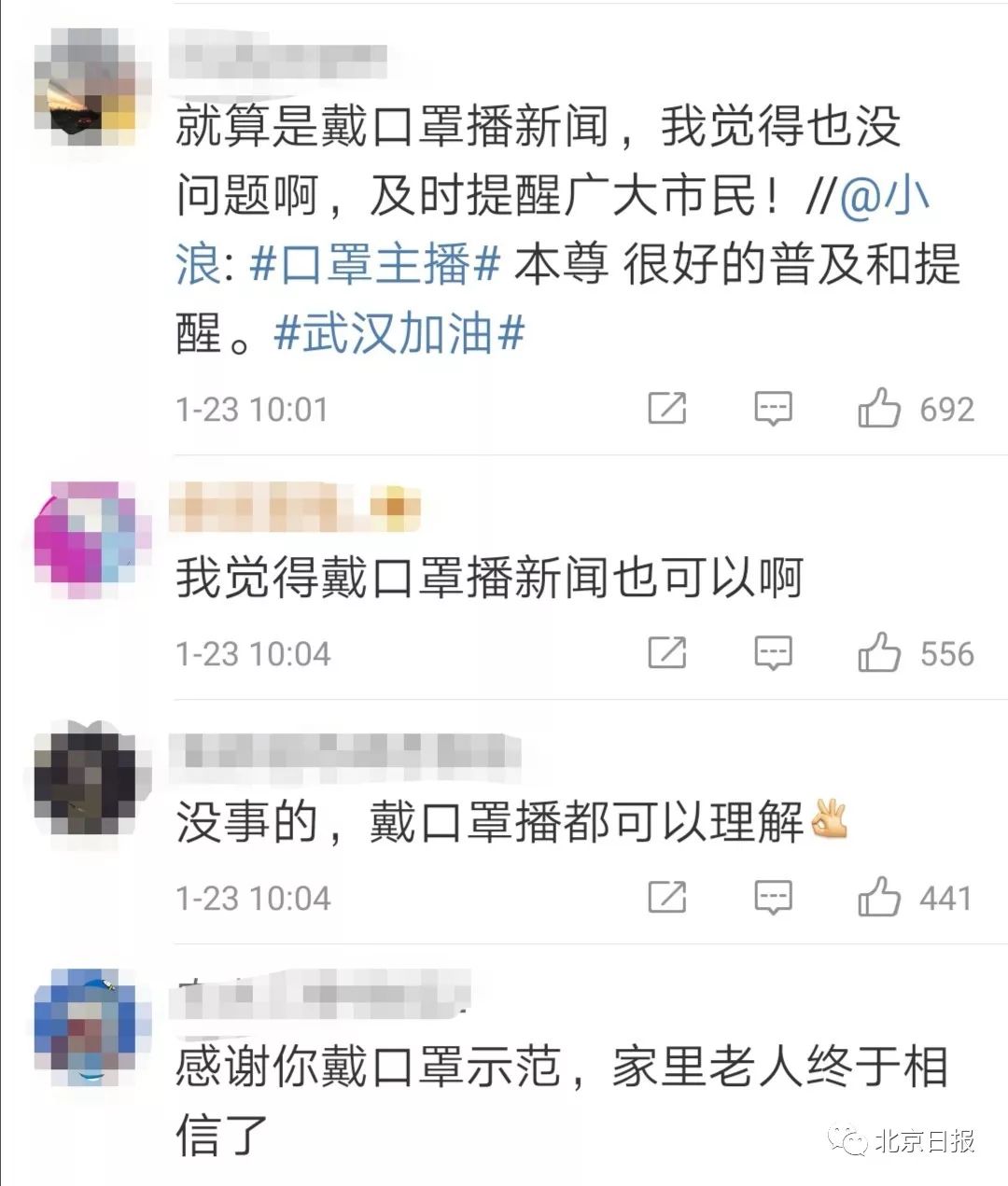
Task: Reply to the 我觉得戴口罩播新闻也可以啊 comment
Action: tap(773, 653)
